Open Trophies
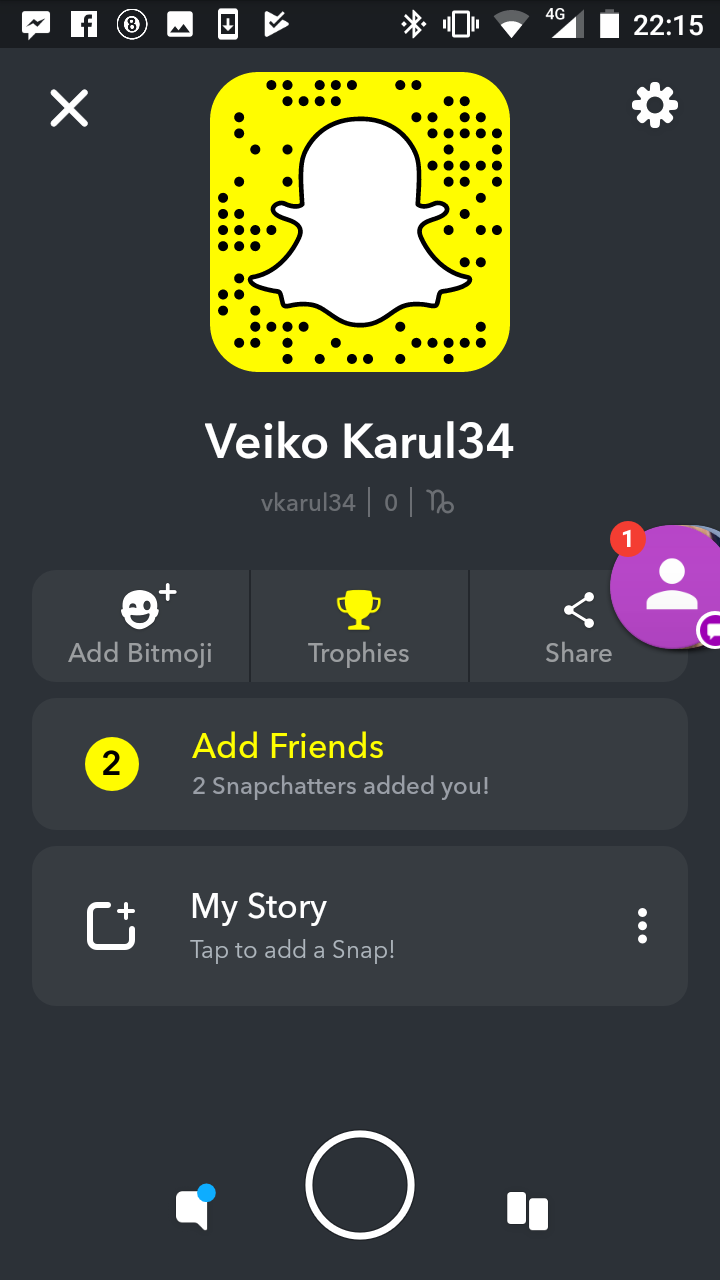The width and height of the screenshot is (720, 1280). click(359, 626)
